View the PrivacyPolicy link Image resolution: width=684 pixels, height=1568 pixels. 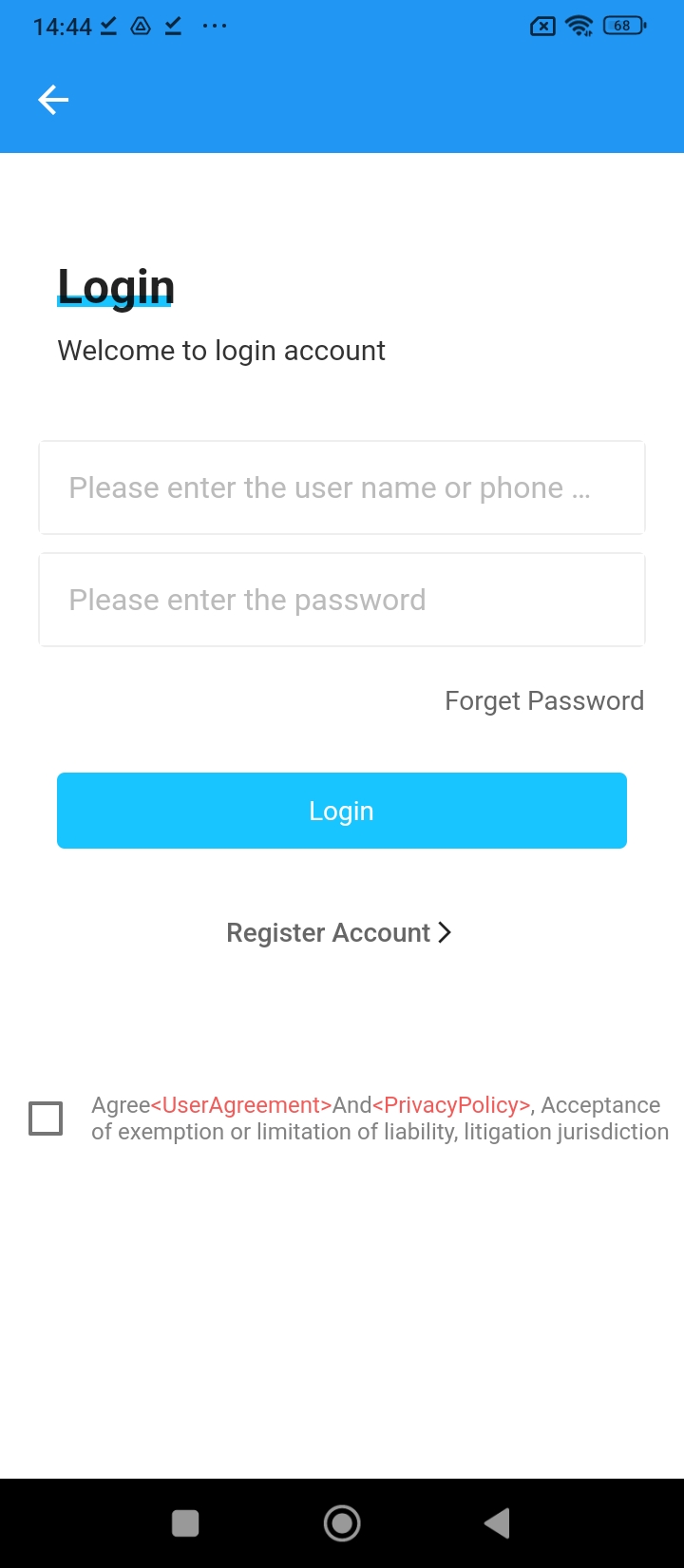(452, 1105)
